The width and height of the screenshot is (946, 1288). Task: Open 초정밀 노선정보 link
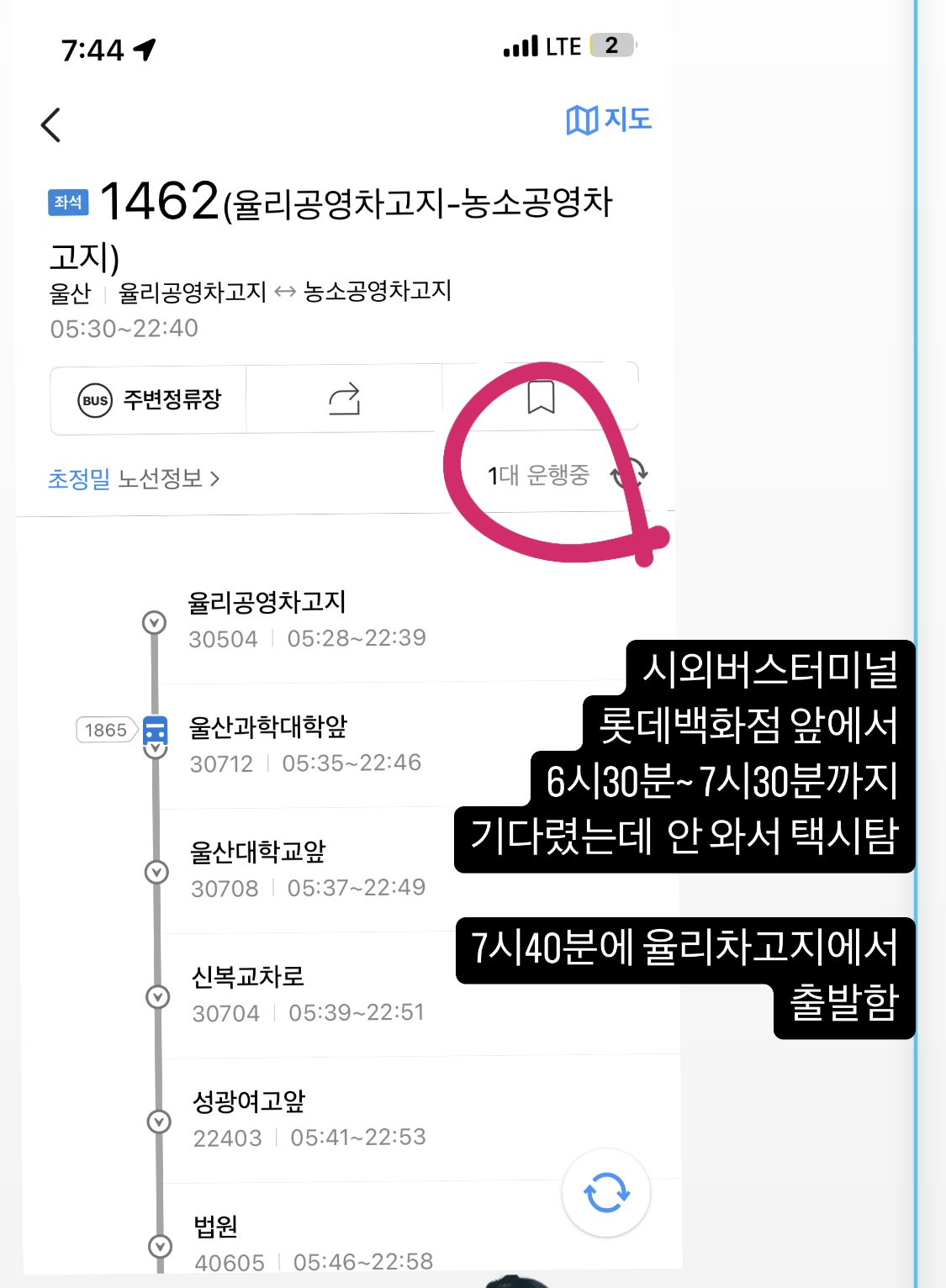(133, 479)
